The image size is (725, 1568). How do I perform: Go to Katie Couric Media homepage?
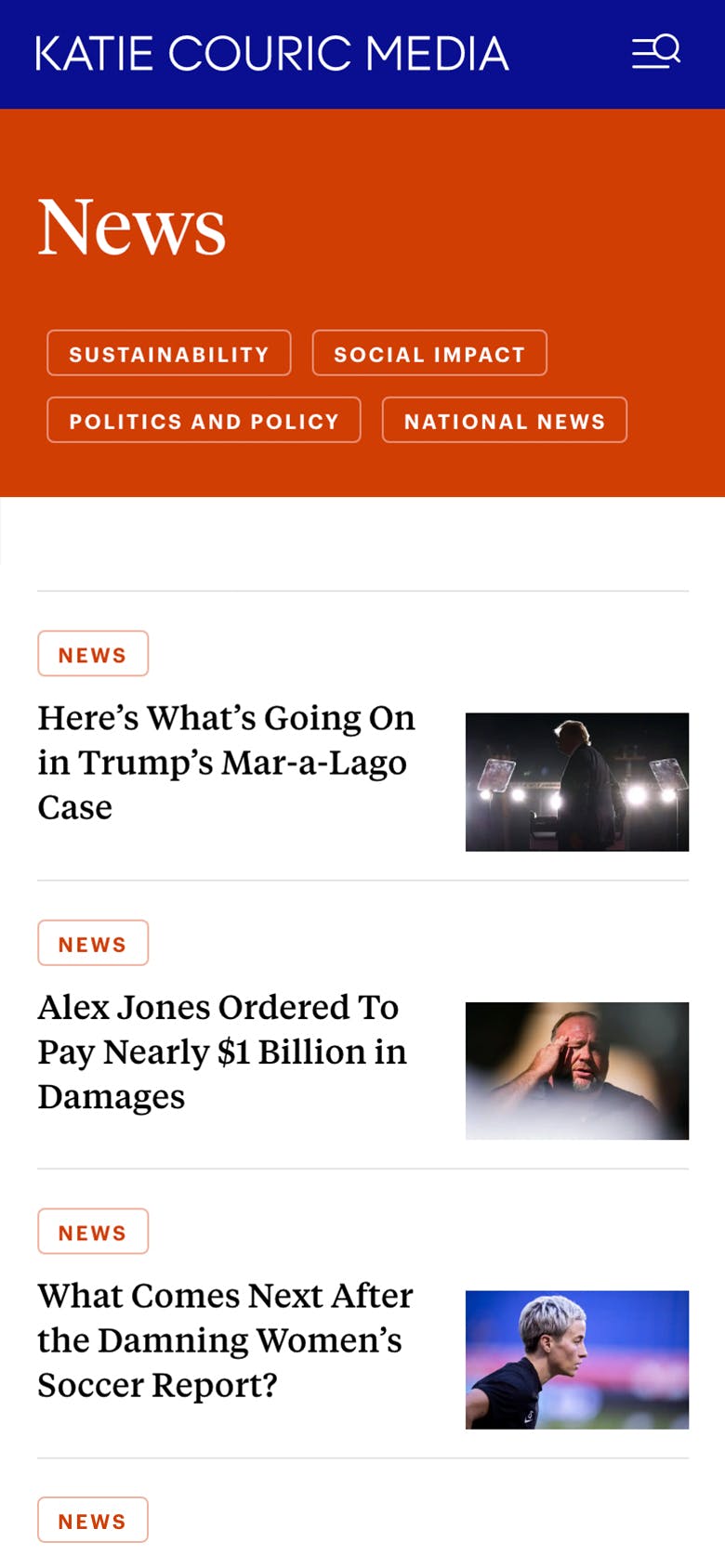(271, 54)
